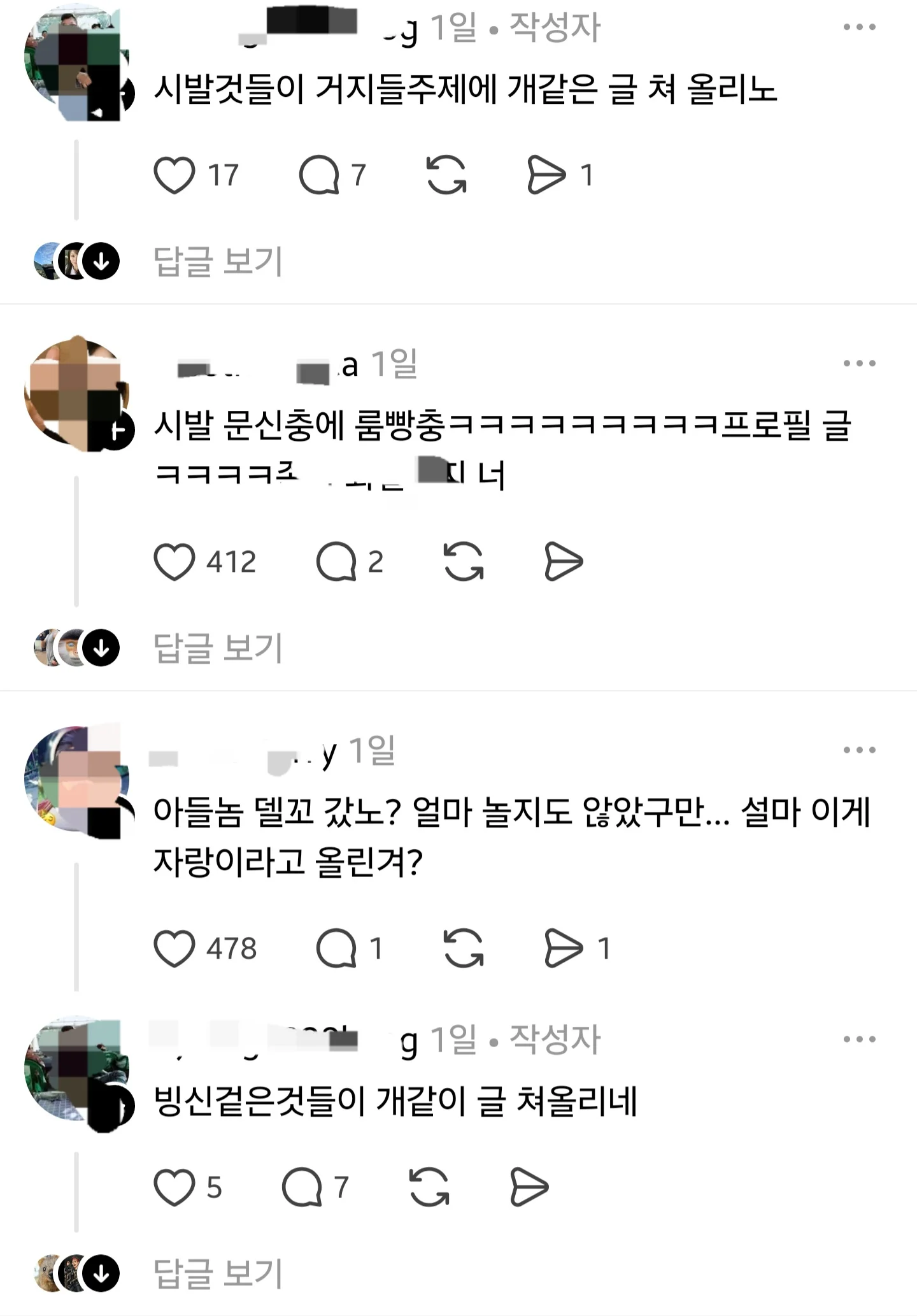Like the comment with 412 likes
Viewport: 917px width, 1316px height.
coord(174,562)
